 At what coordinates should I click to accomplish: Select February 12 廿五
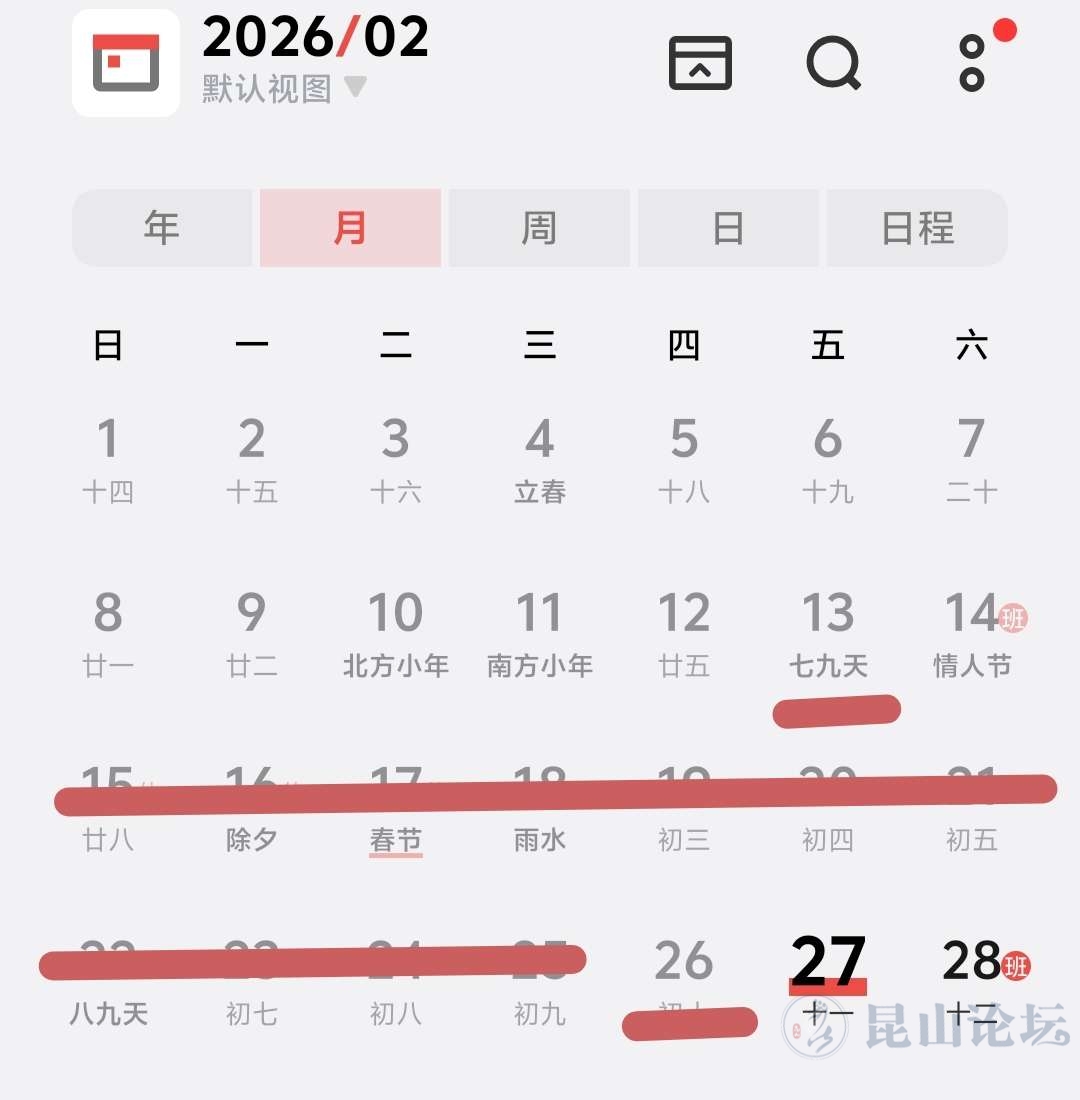click(684, 632)
